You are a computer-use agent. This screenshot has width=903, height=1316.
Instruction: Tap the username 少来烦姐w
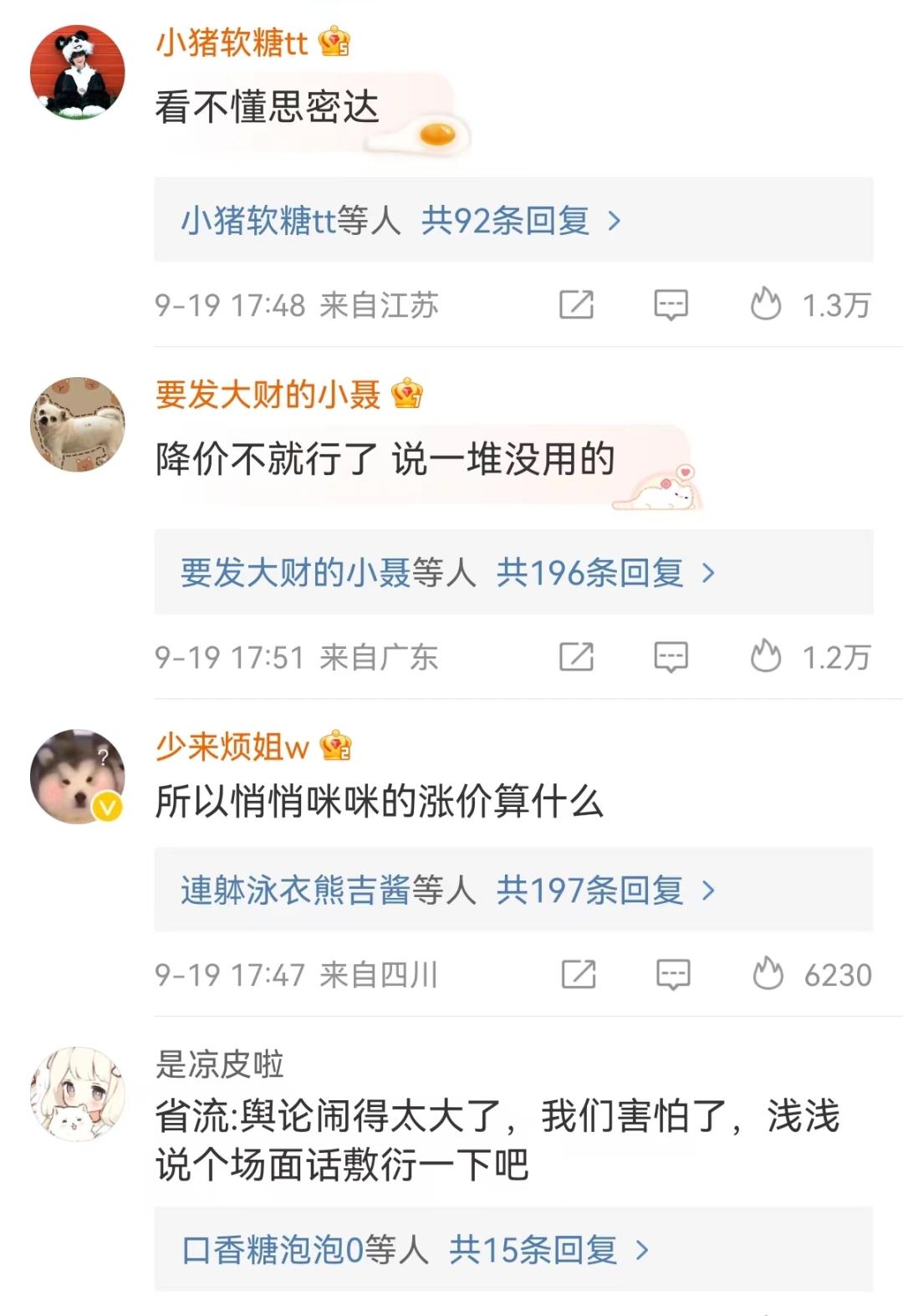click(232, 746)
